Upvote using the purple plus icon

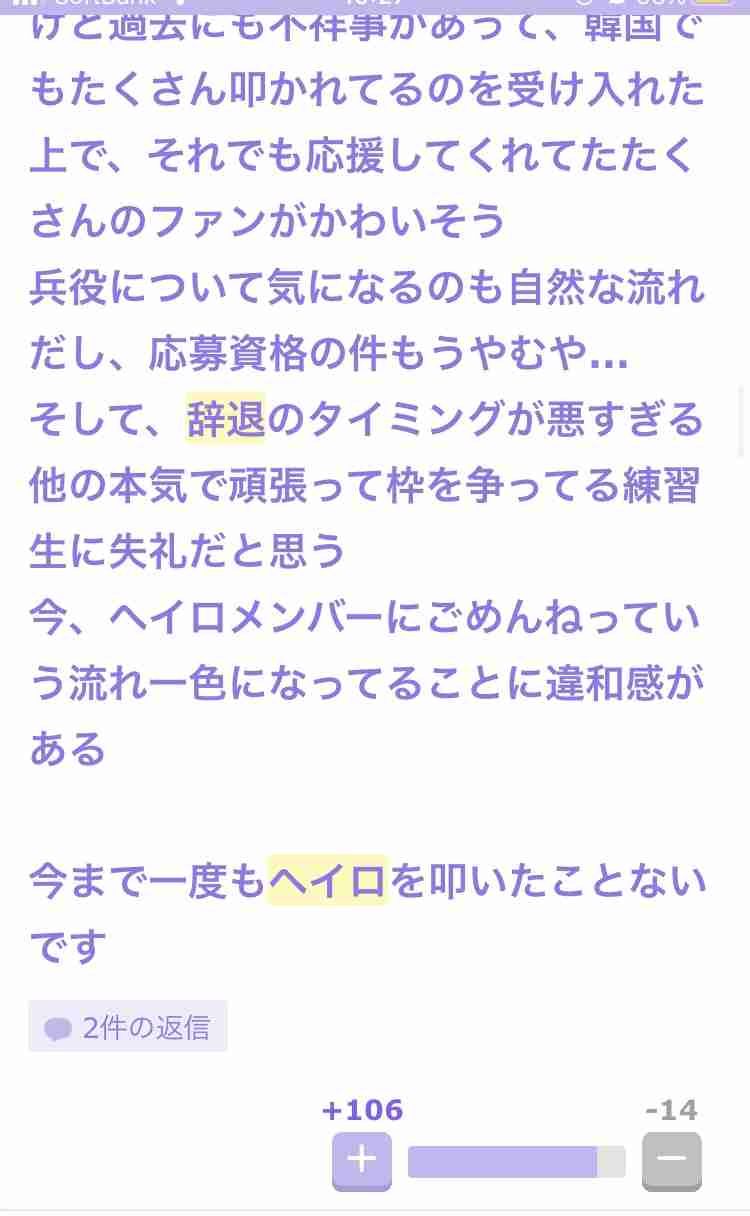coord(361,1161)
